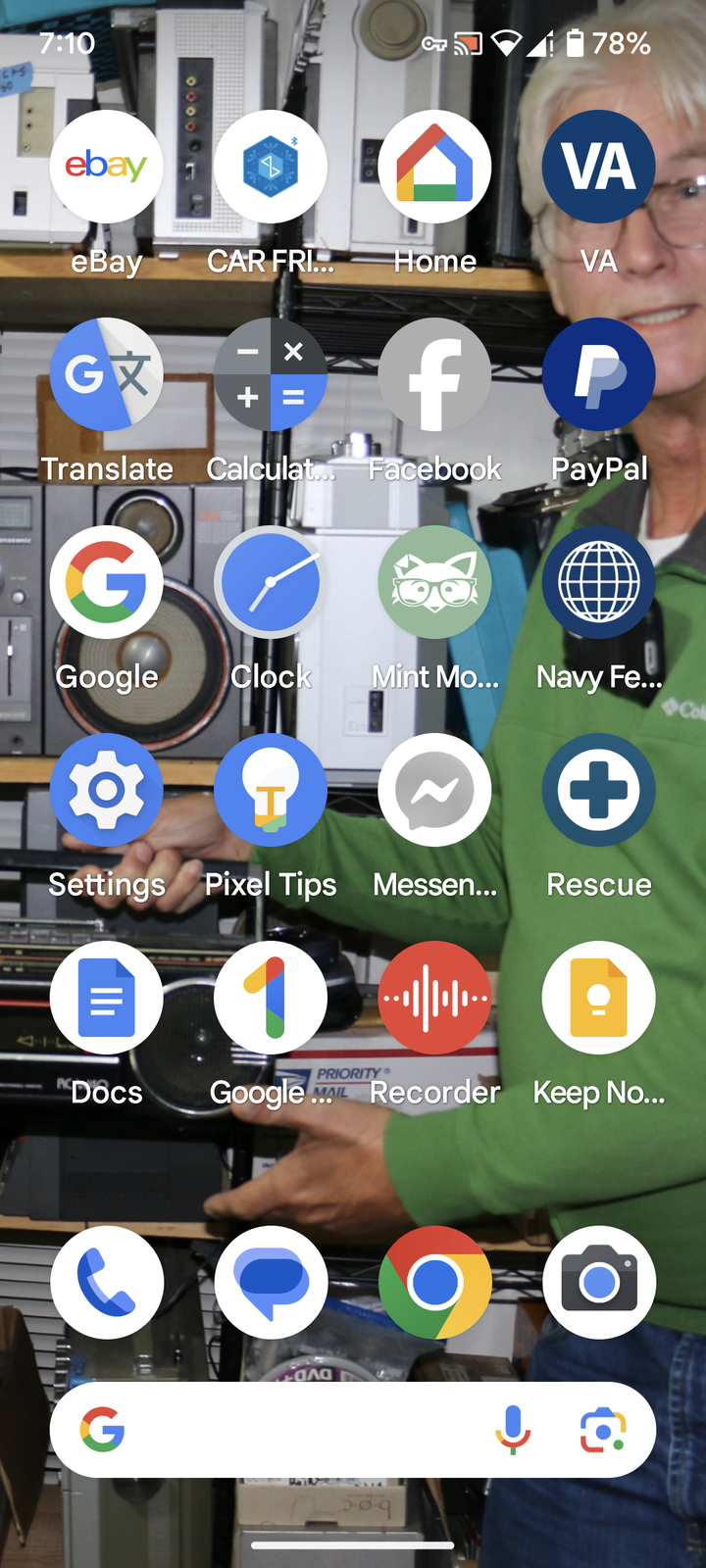Open Google Lens from the search bar
Image resolution: width=706 pixels, height=1568 pixels.
click(x=603, y=1430)
